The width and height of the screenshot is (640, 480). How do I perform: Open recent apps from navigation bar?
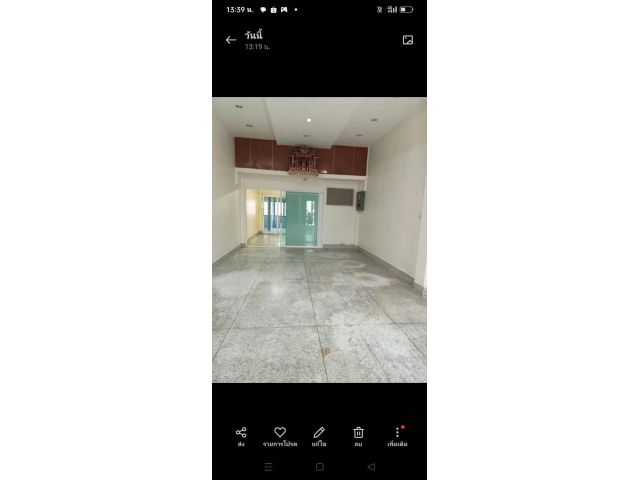[268, 466]
